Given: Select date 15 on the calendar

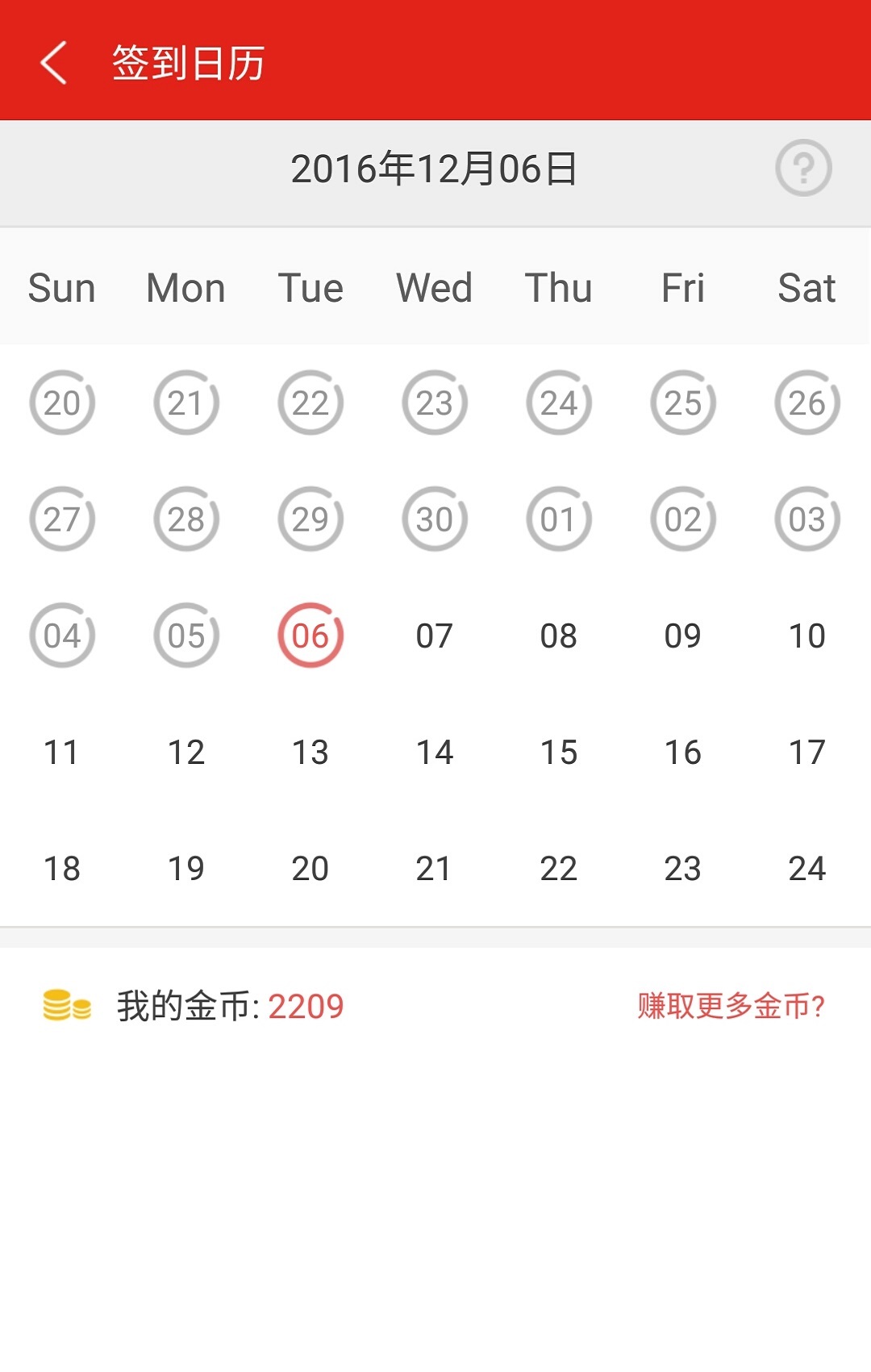Looking at the screenshot, I should pos(559,752).
